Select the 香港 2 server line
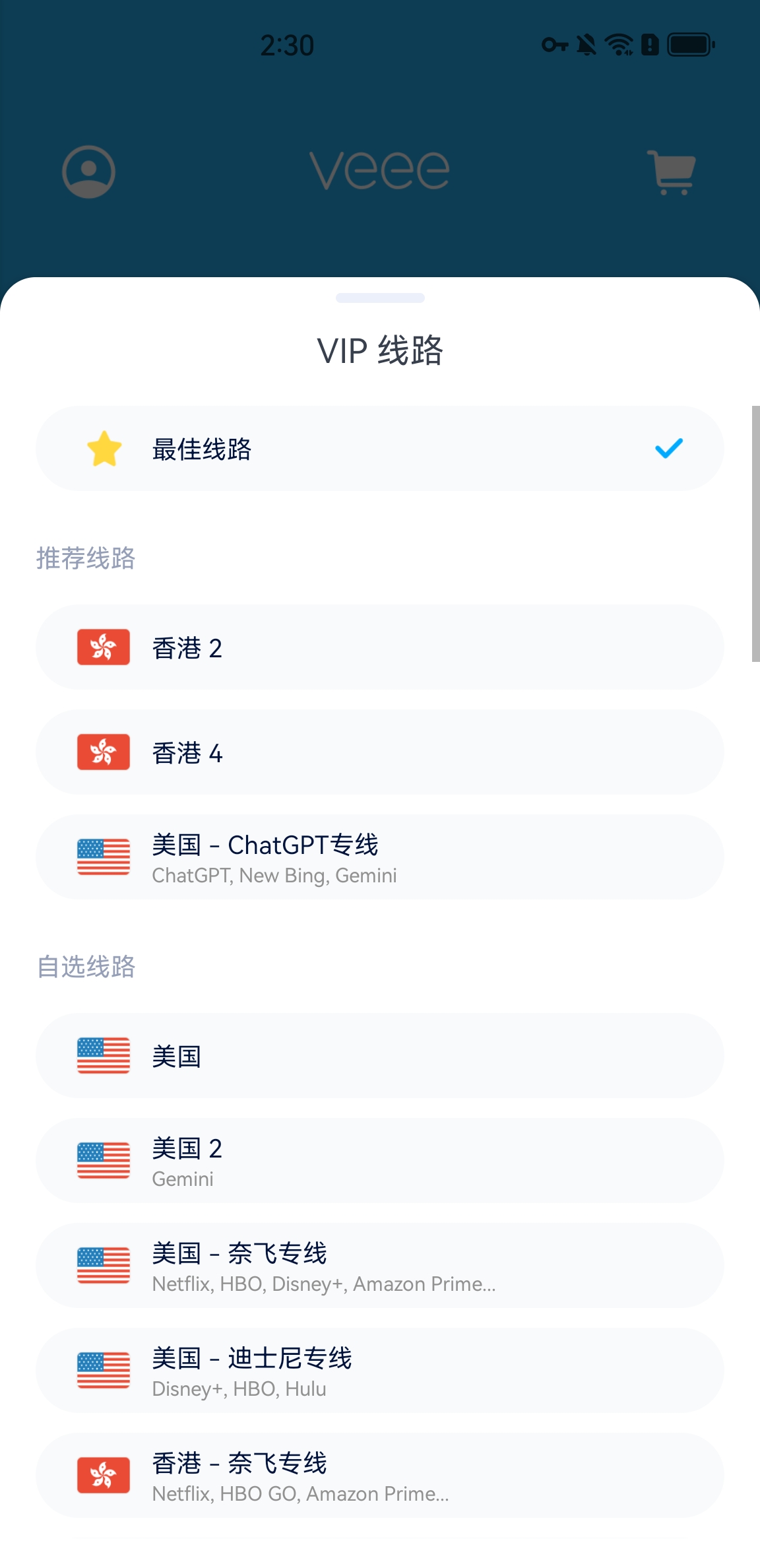760x1568 pixels. (380, 648)
